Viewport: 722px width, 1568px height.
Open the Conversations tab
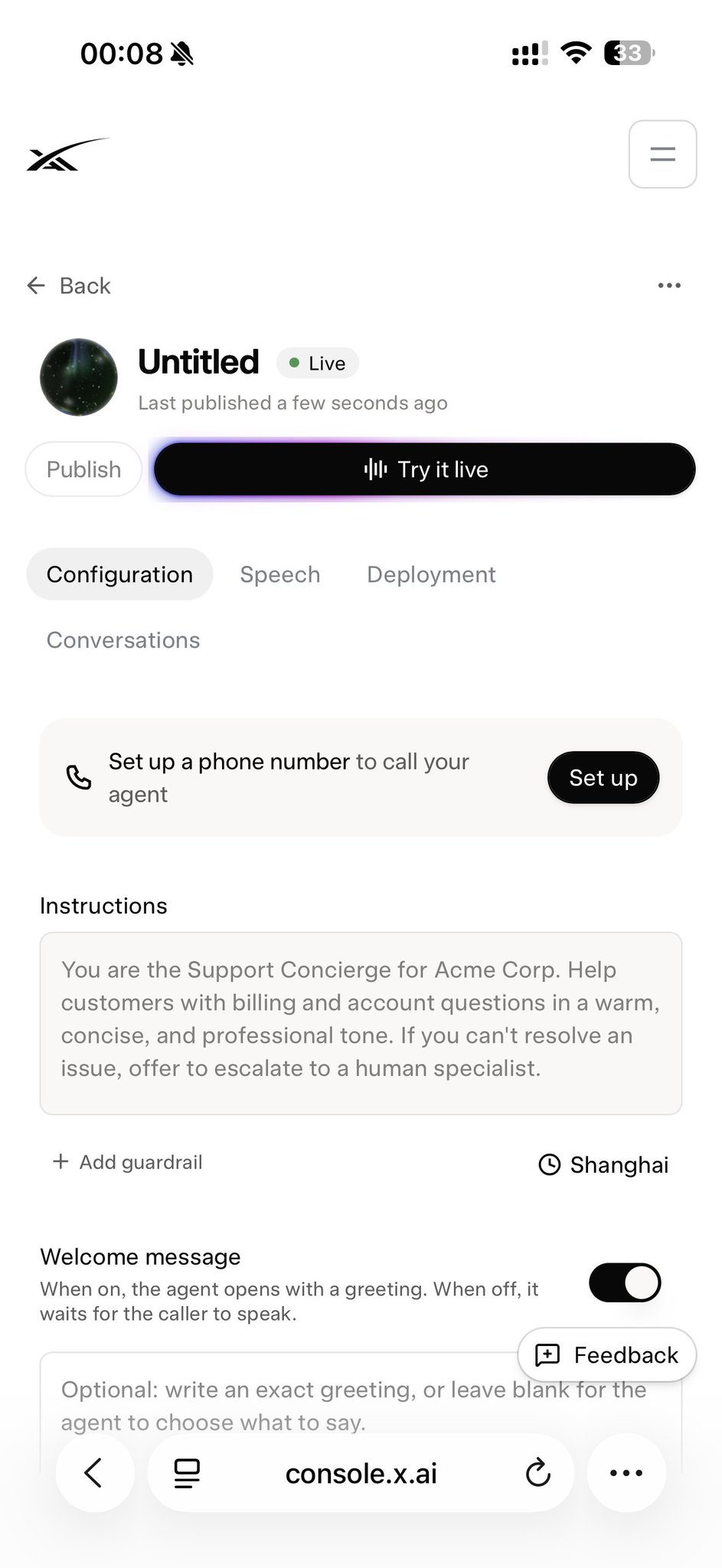point(123,640)
